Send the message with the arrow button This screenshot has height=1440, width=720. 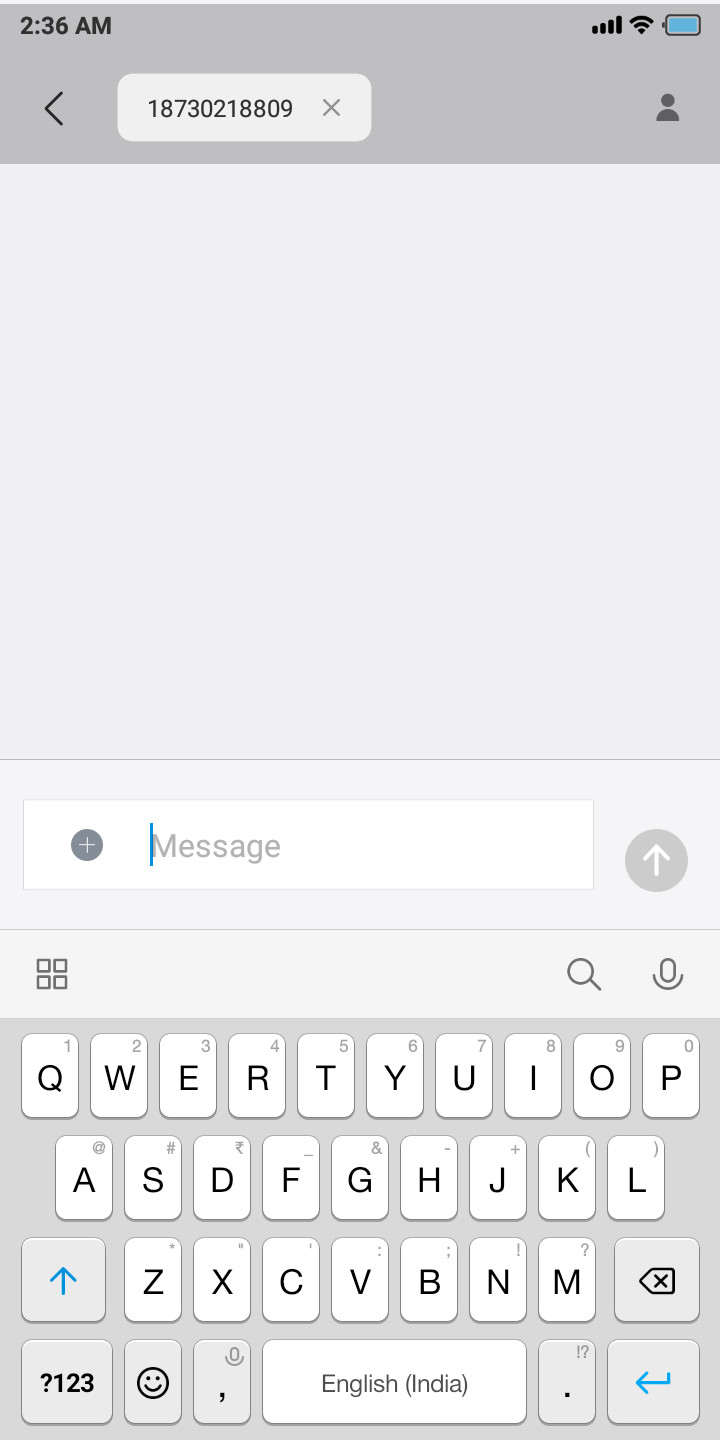pos(656,860)
